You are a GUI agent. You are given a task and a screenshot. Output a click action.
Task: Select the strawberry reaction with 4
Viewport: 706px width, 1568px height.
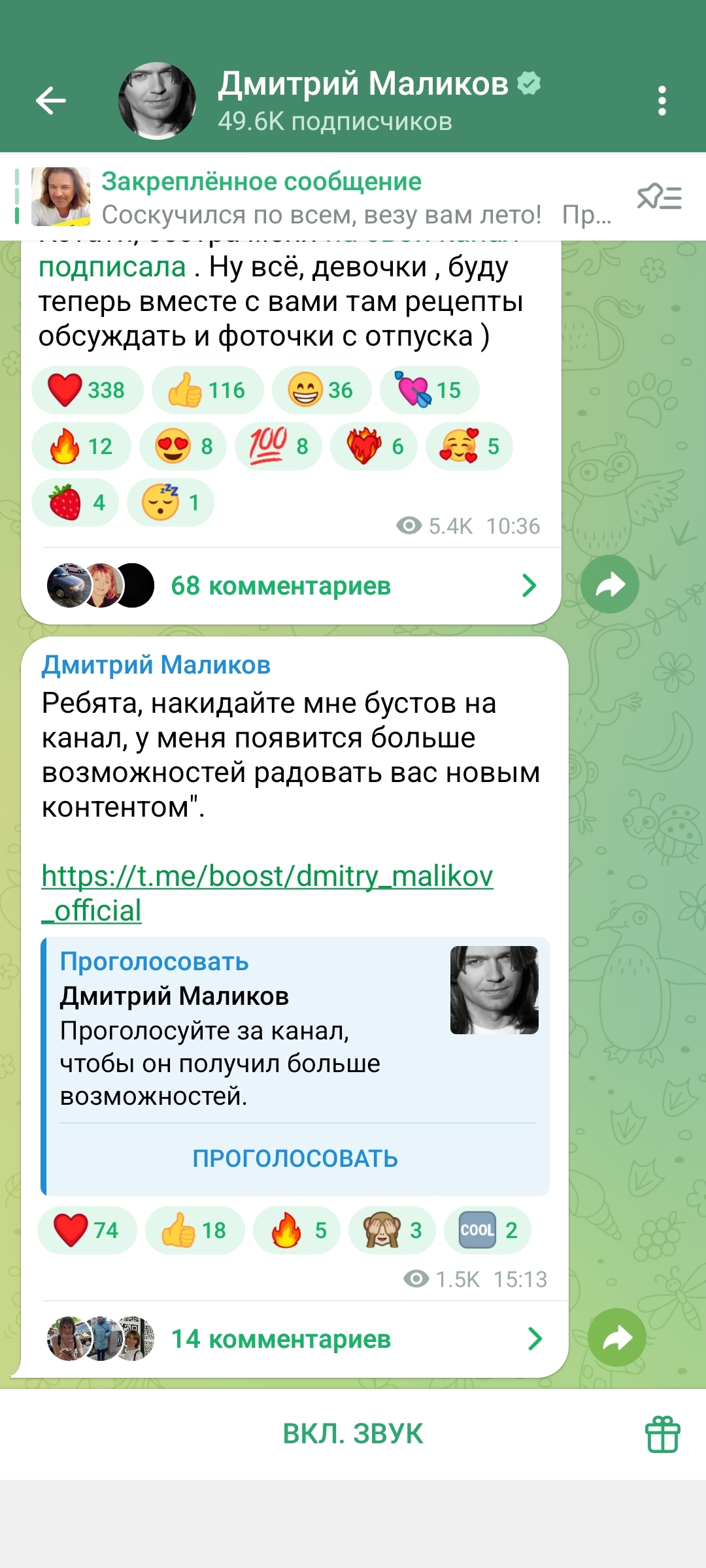point(75,502)
